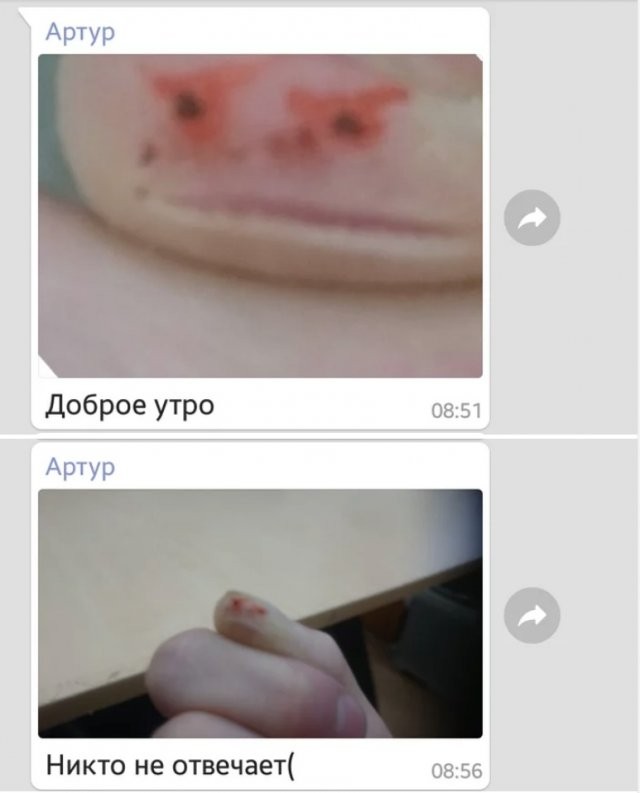Screen dimensions: 640x793
Task: Forward the "Доброе утро" photo message
Action: pos(531,217)
